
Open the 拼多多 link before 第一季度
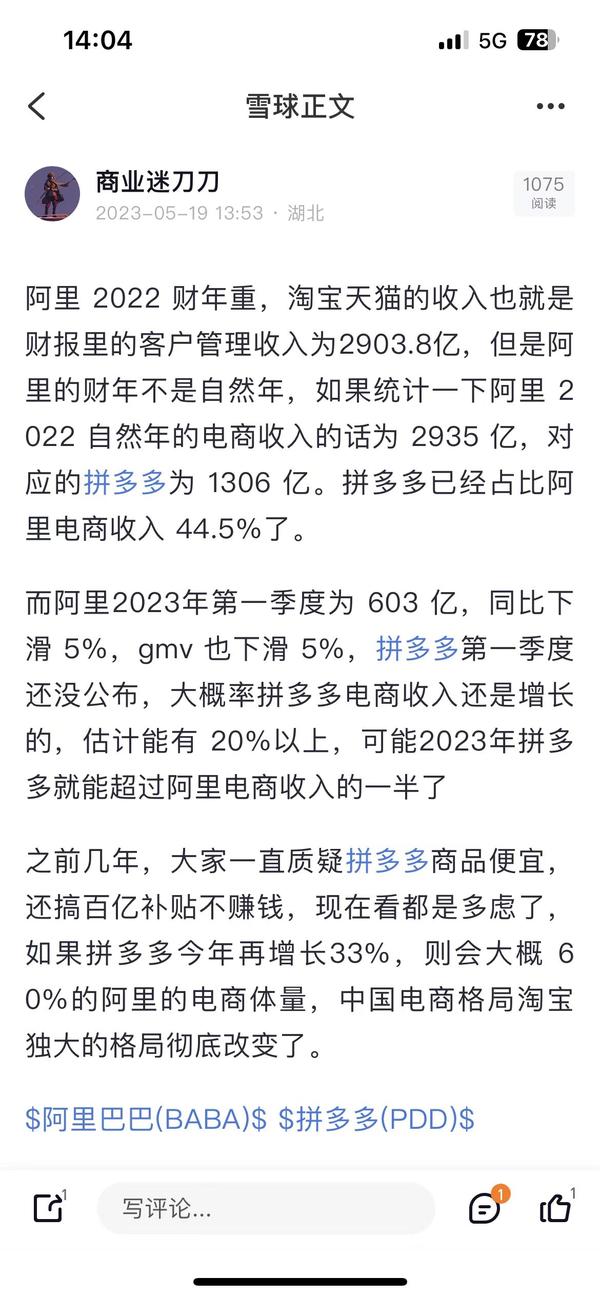[418, 648]
